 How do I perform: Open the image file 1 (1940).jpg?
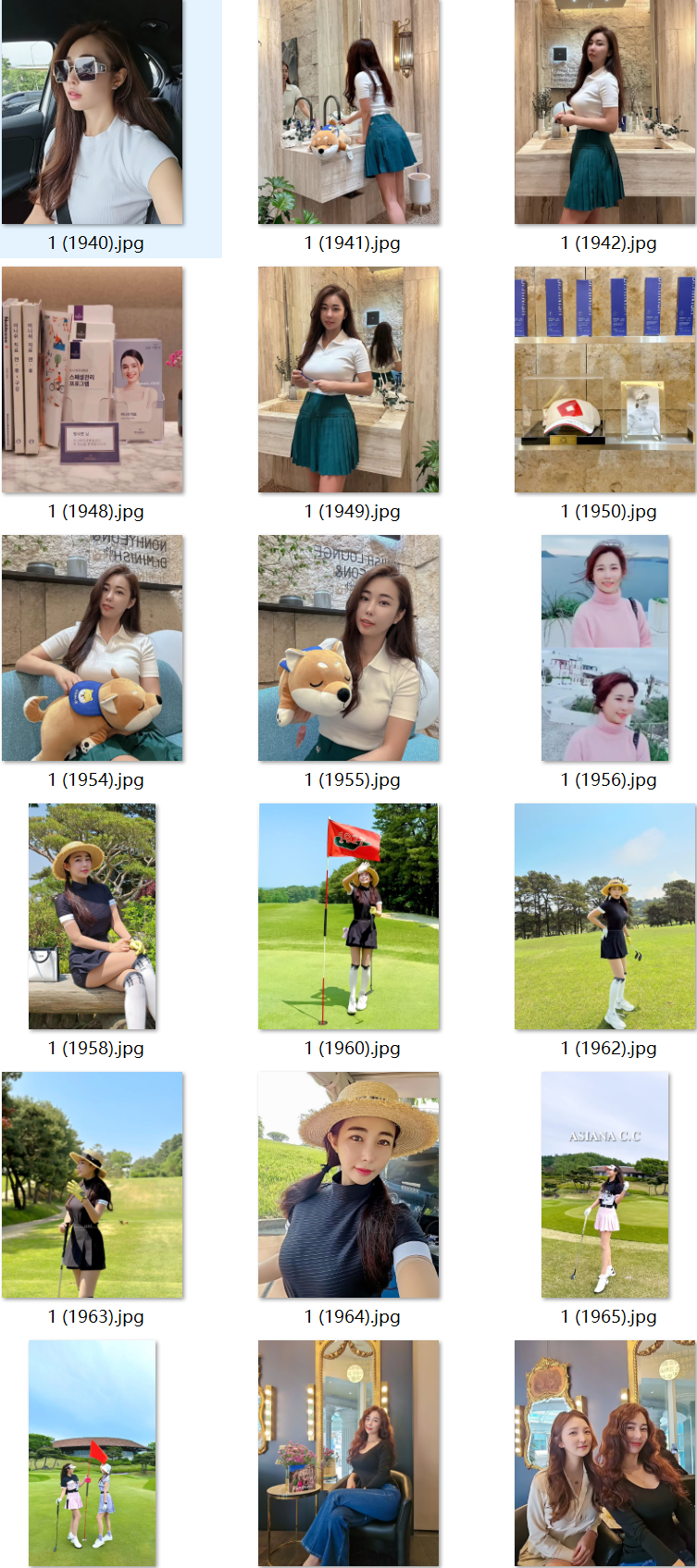point(93,113)
